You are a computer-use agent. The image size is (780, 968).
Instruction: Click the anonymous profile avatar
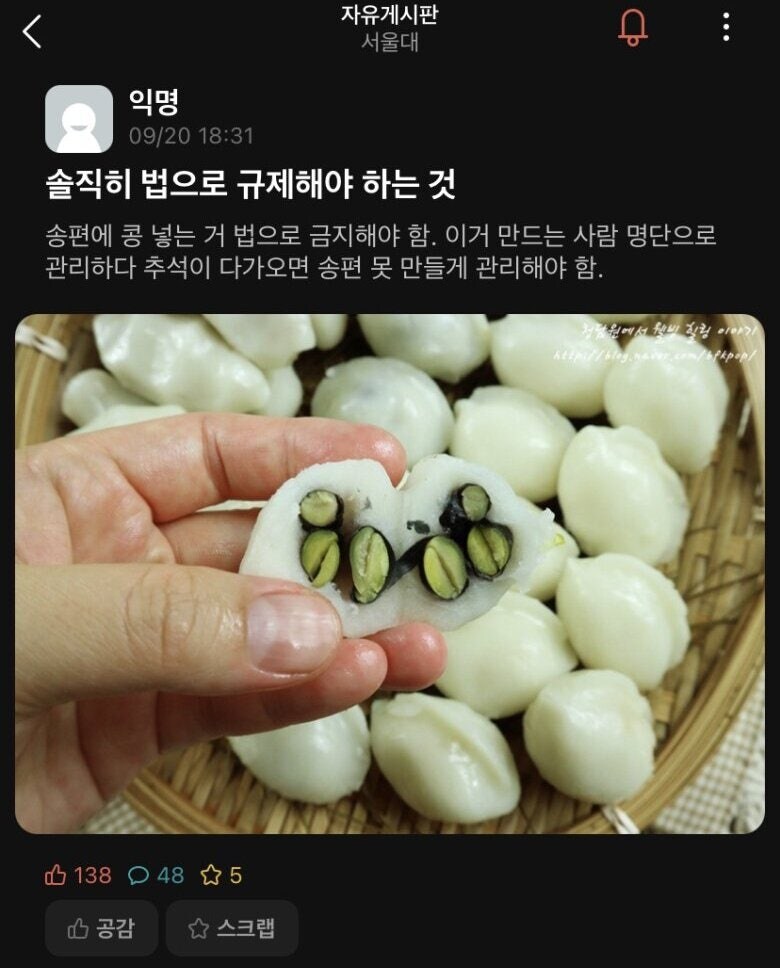[x=81, y=116]
